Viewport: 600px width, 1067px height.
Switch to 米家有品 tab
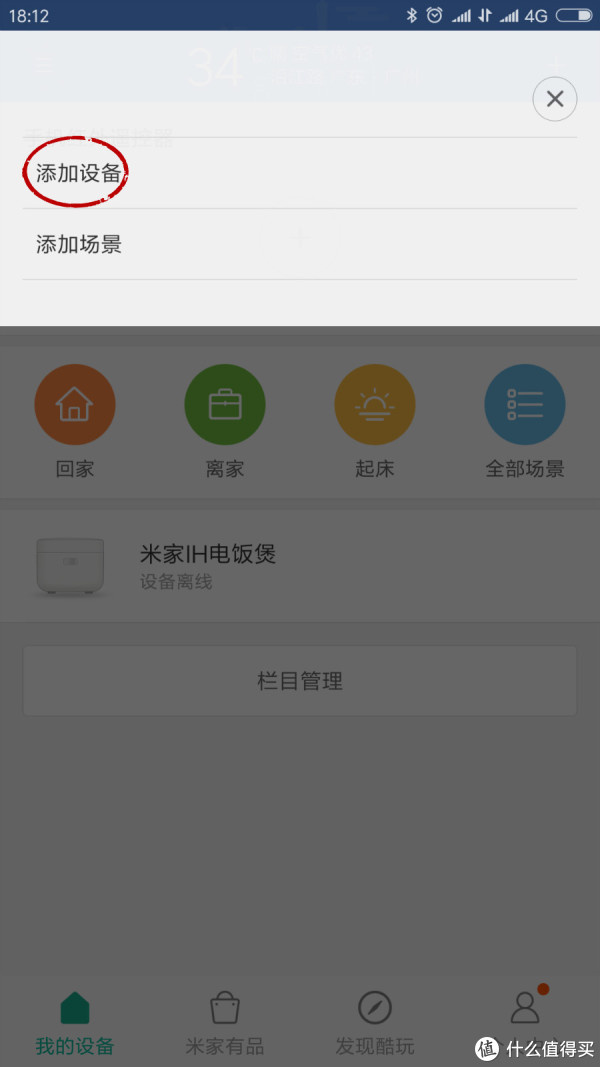224,1023
